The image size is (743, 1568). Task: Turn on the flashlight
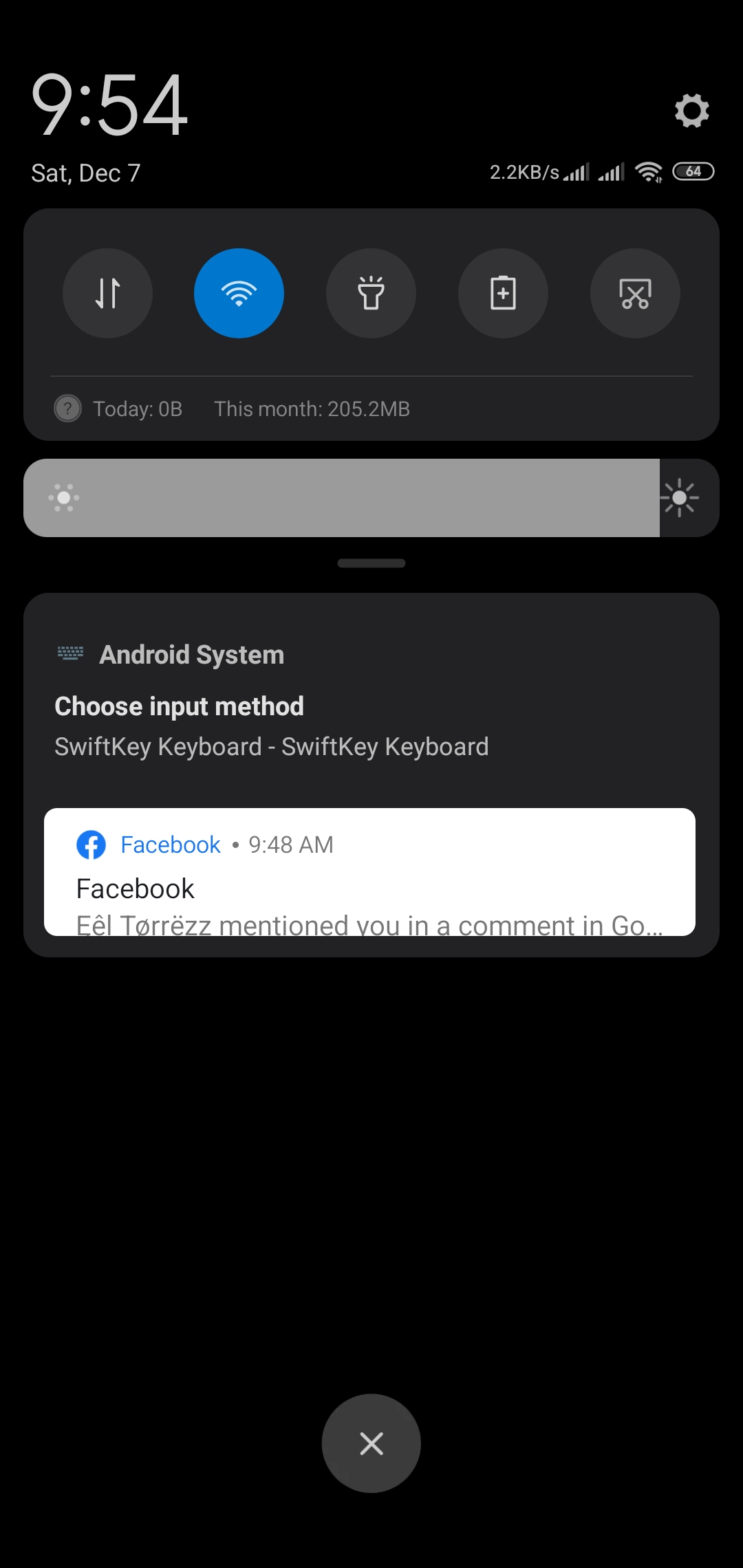[371, 293]
